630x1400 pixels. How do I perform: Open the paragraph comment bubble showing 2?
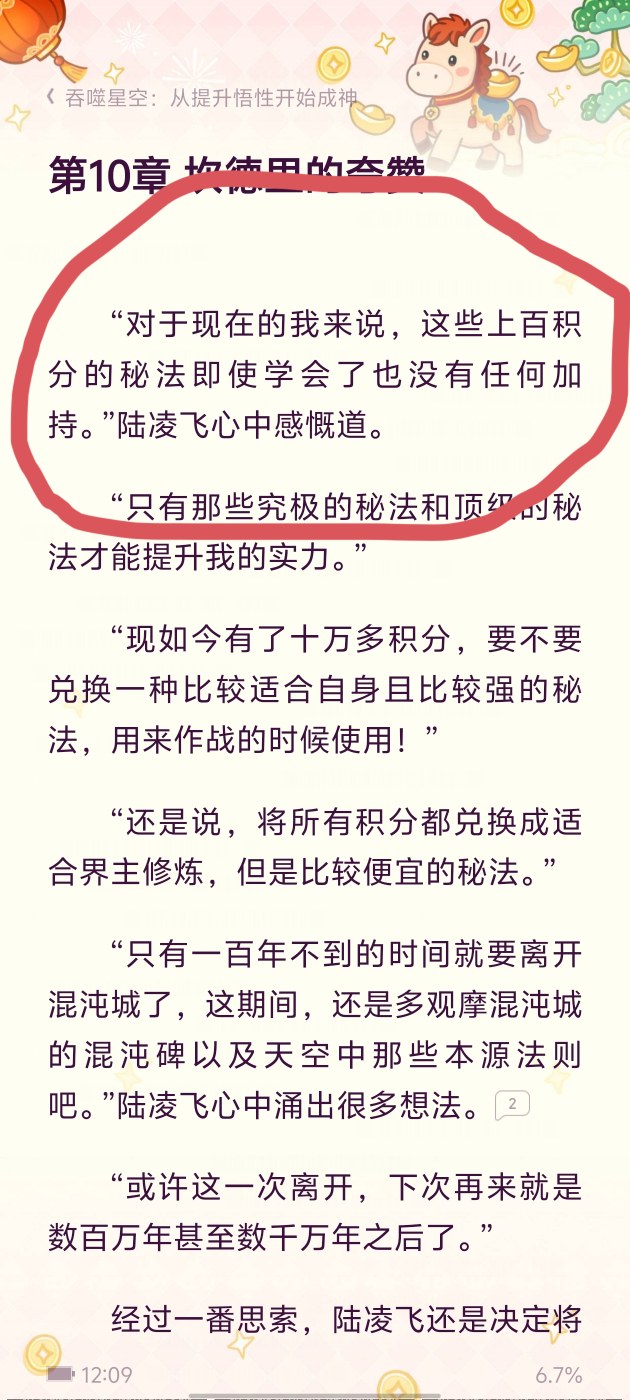click(x=513, y=1105)
